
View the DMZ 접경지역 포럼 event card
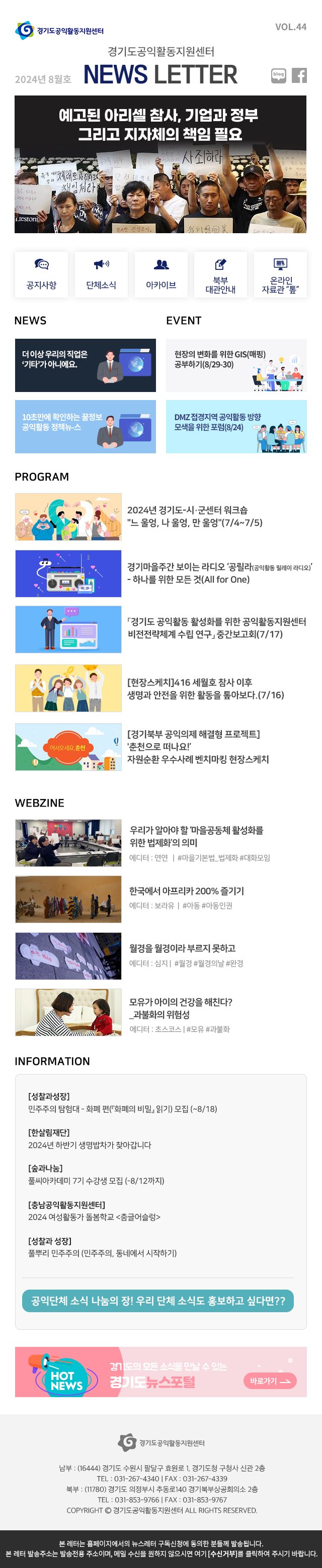point(236,426)
